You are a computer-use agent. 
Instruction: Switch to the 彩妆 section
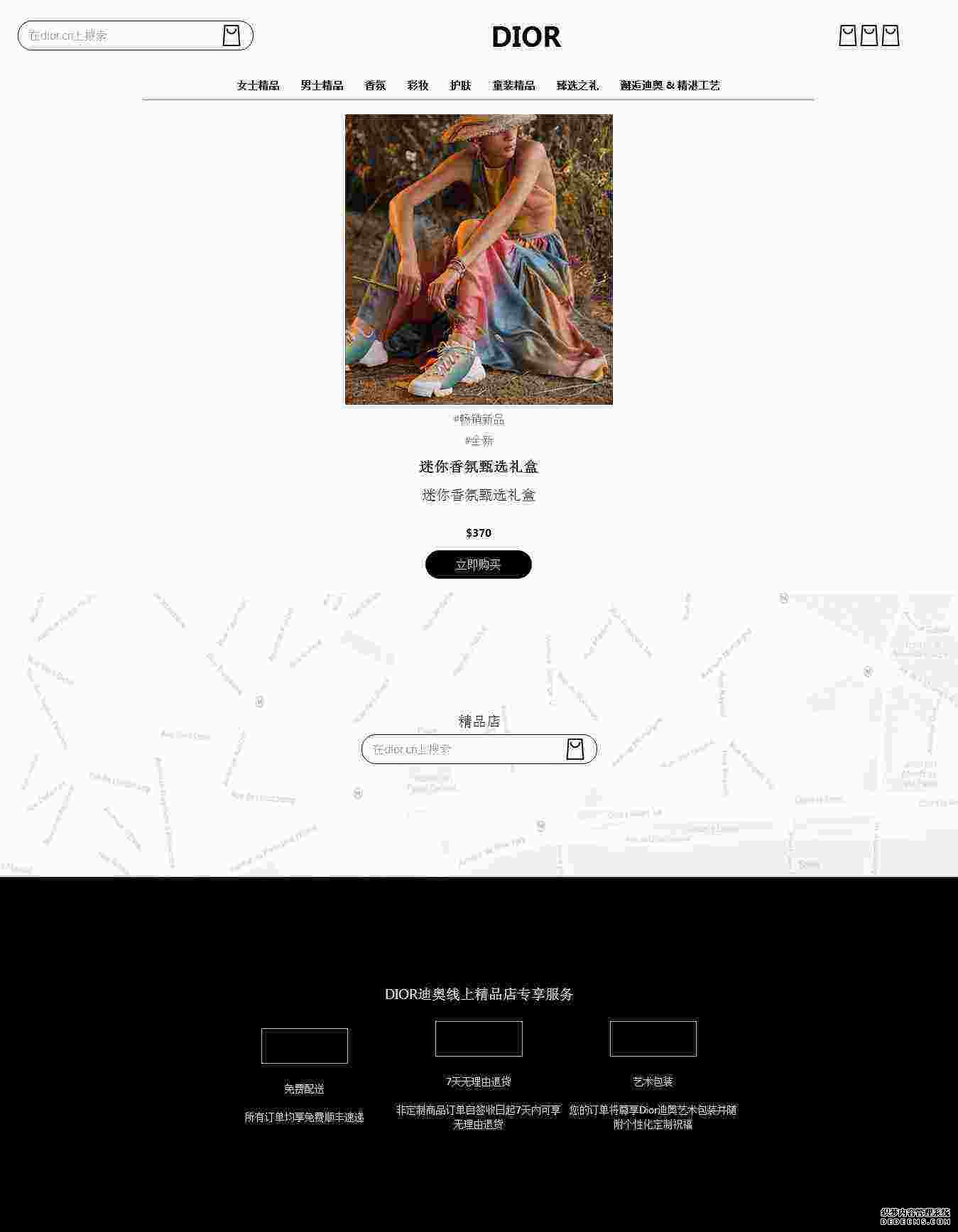click(418, 85)
